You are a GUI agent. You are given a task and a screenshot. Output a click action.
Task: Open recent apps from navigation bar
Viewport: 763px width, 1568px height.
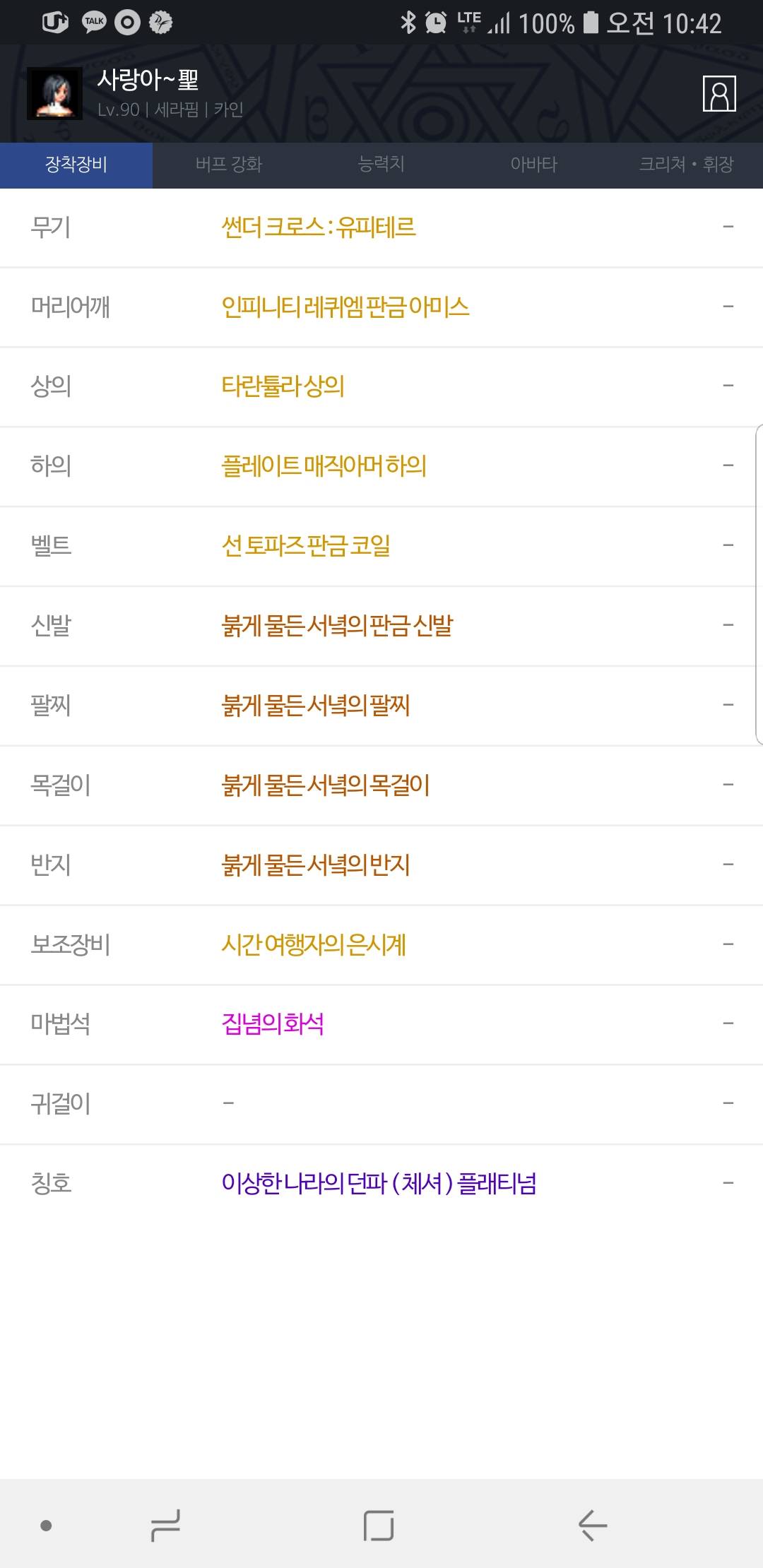click(x=165, y=1526)
